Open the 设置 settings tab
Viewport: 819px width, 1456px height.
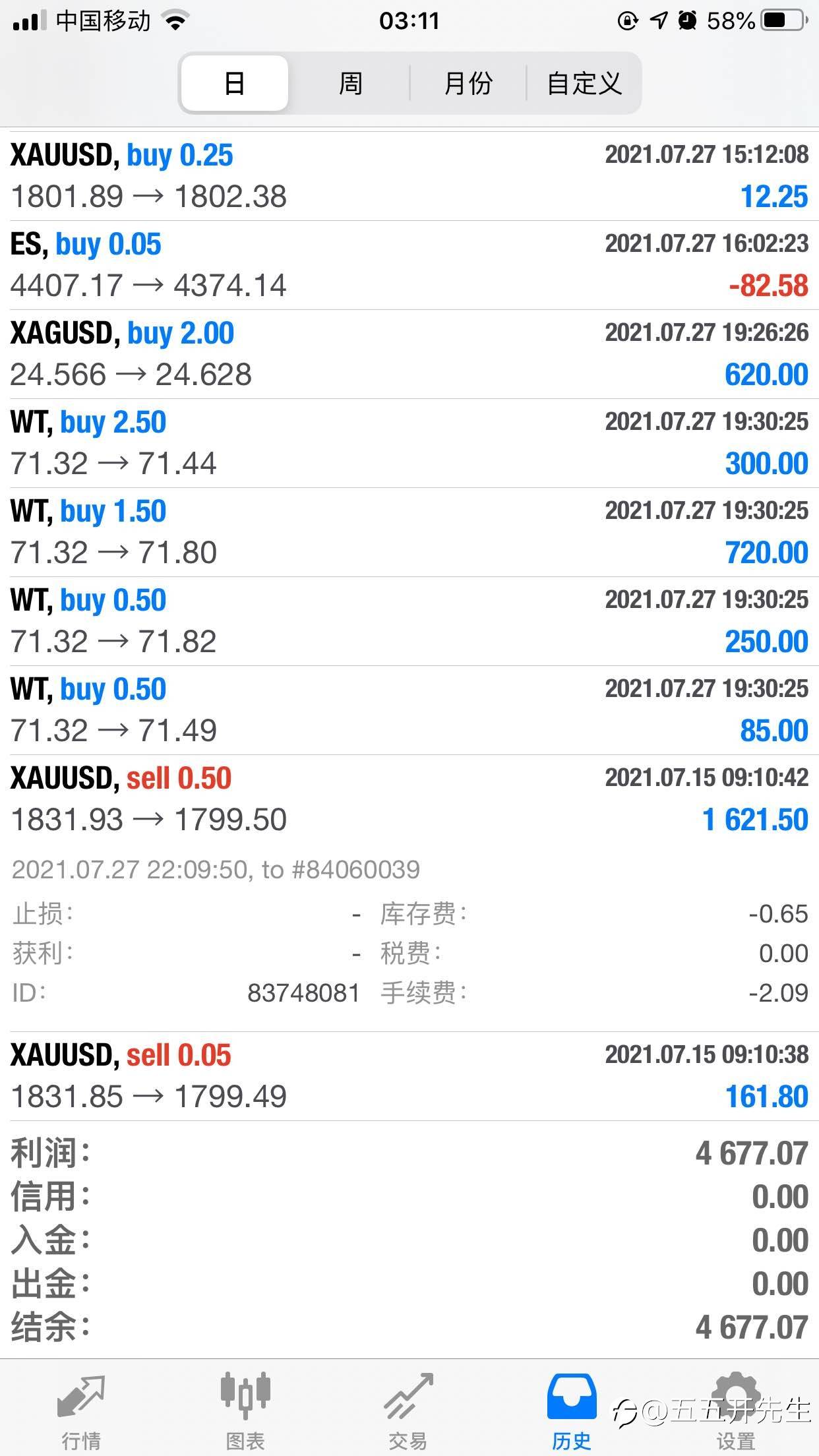click(736, 1409)
